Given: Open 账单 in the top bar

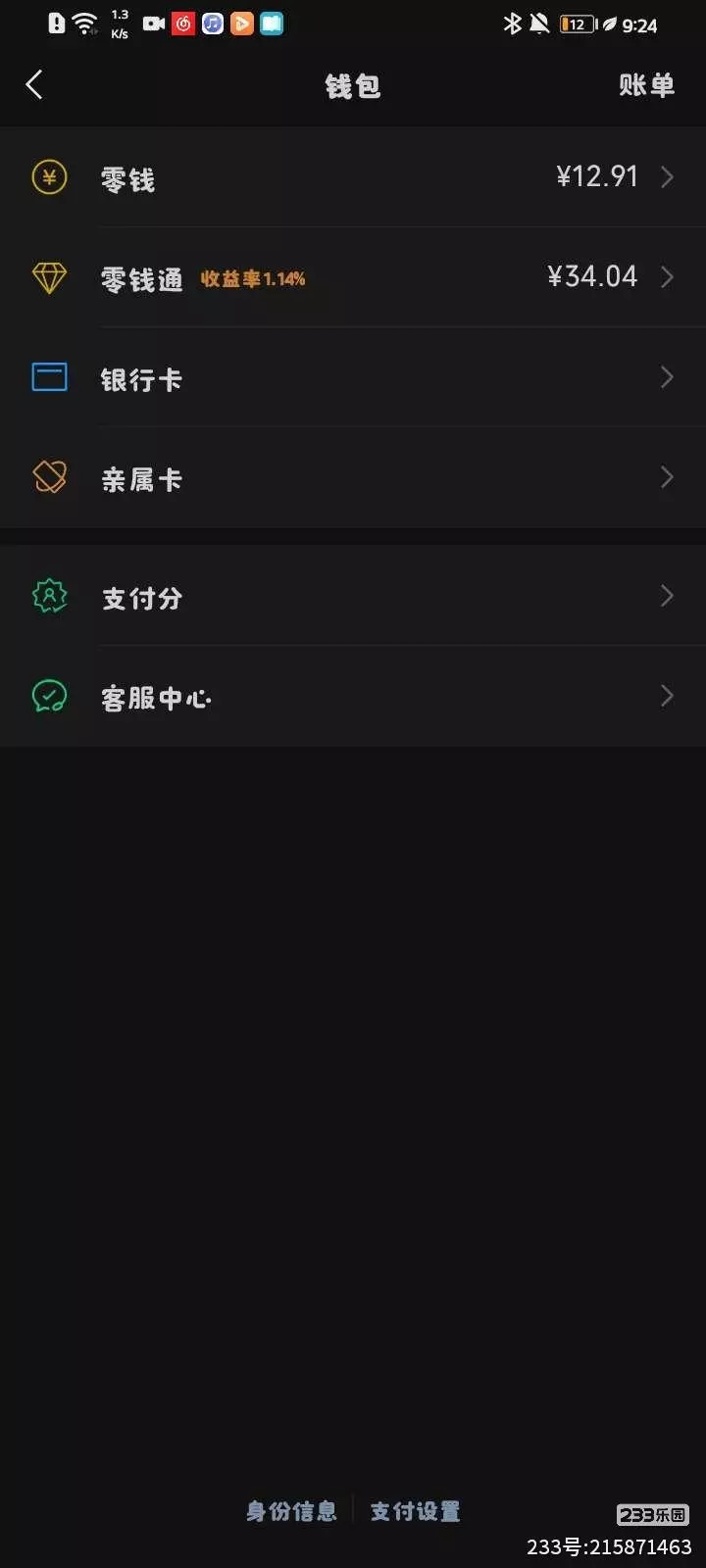Looking at the screenshot, I should pos(646,85).
